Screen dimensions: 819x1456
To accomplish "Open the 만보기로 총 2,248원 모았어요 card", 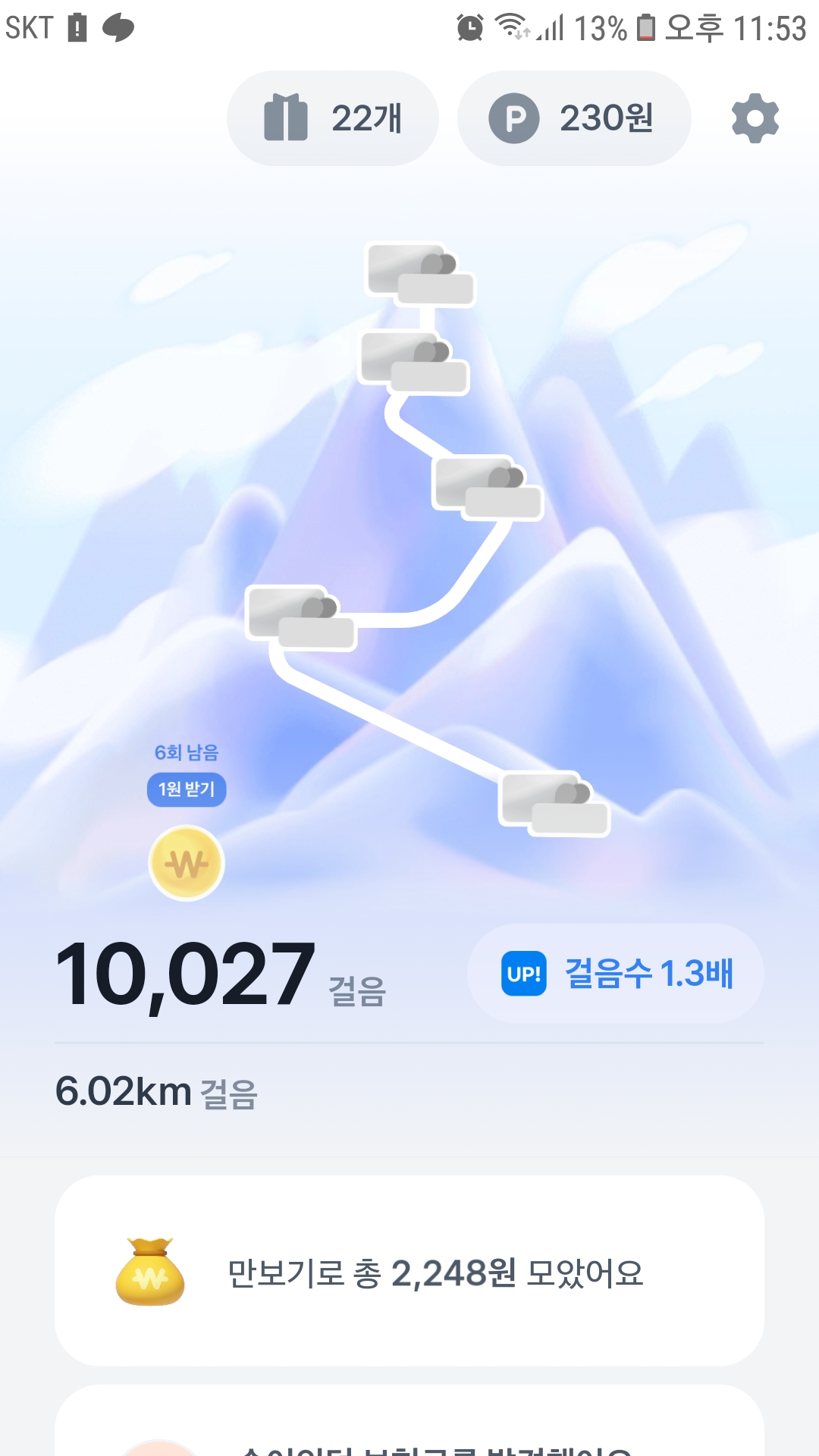I will point(409,1272).
